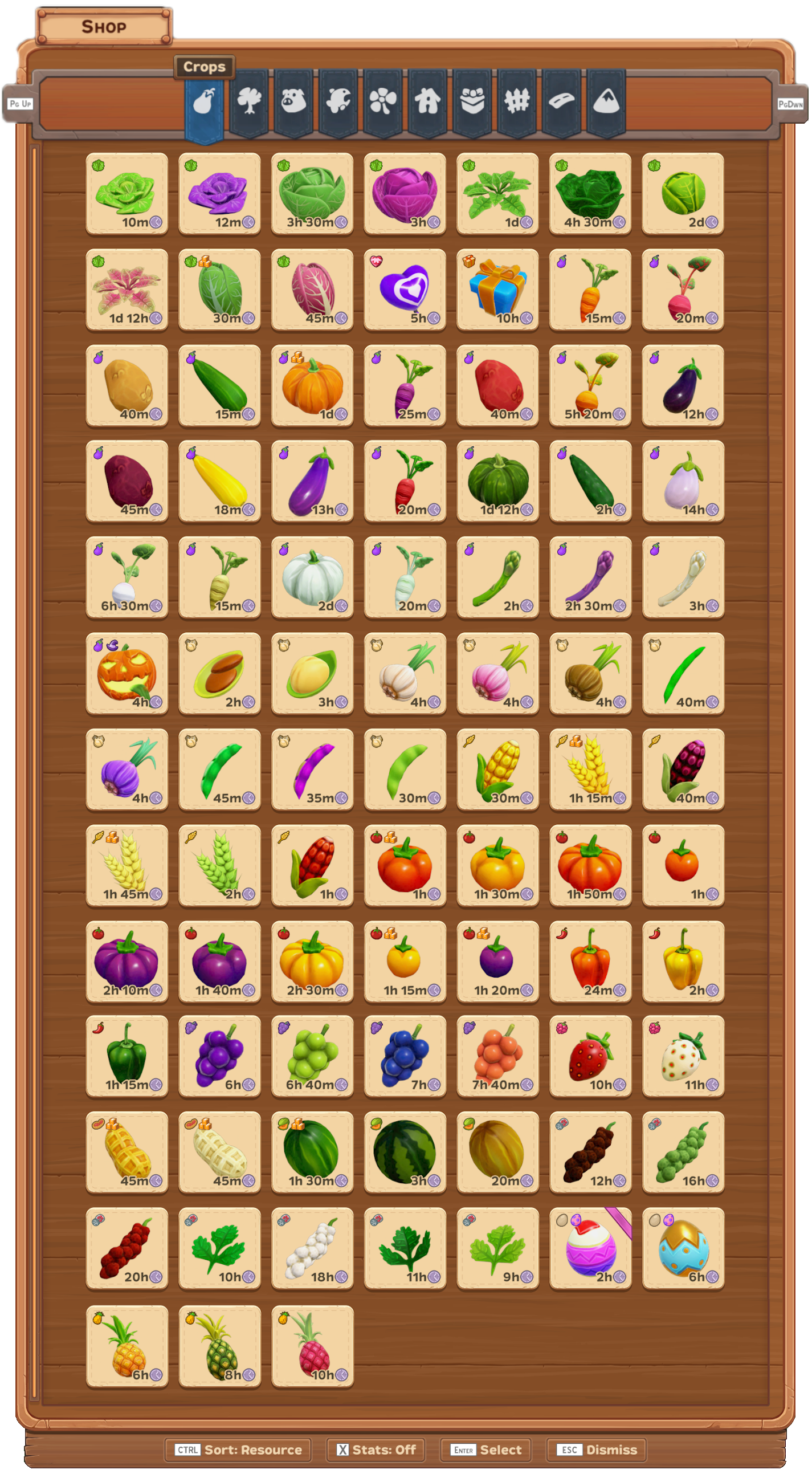Screen dimensions: 812x1482
Task: Change the Sort: Resource option
Action: coord(238,1449)
